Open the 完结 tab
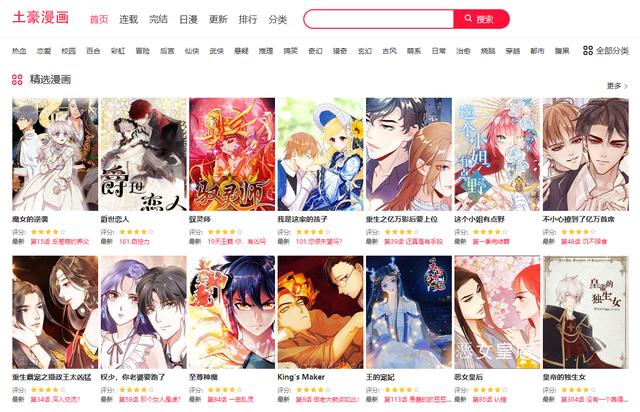This screenshot has height=412, width=640. click(x=158, y=19)
